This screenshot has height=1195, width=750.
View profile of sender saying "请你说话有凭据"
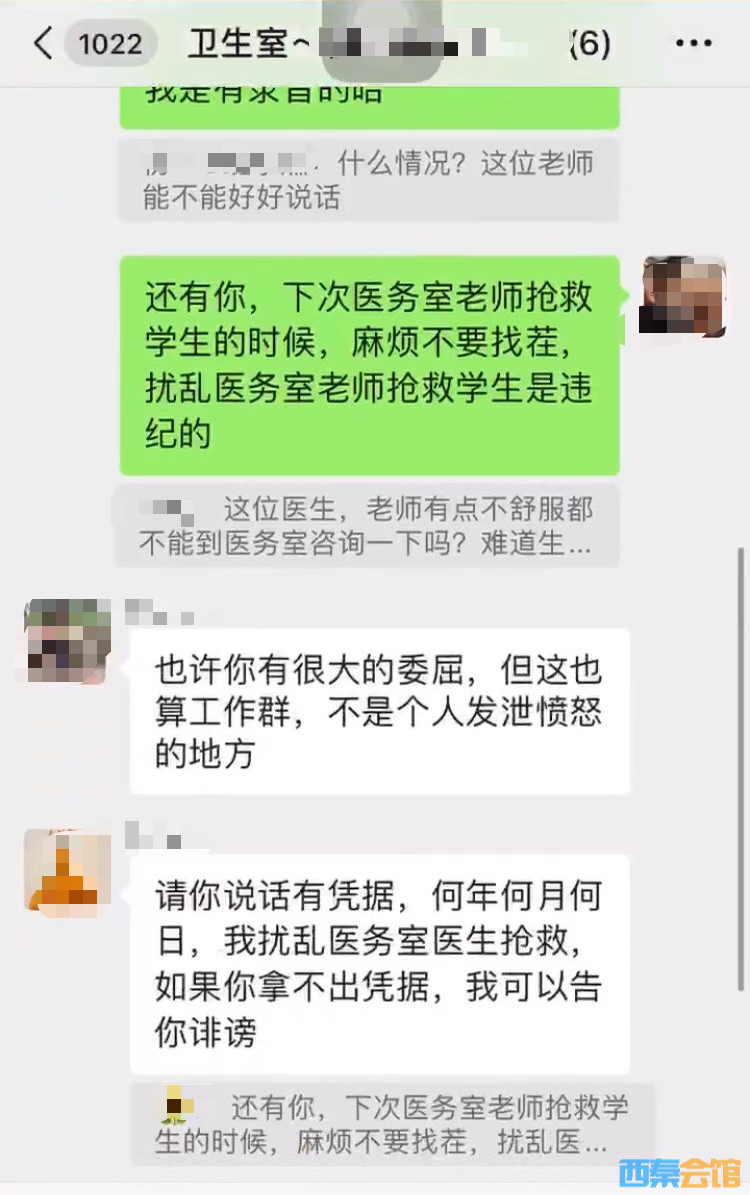(x=67, y=870)
